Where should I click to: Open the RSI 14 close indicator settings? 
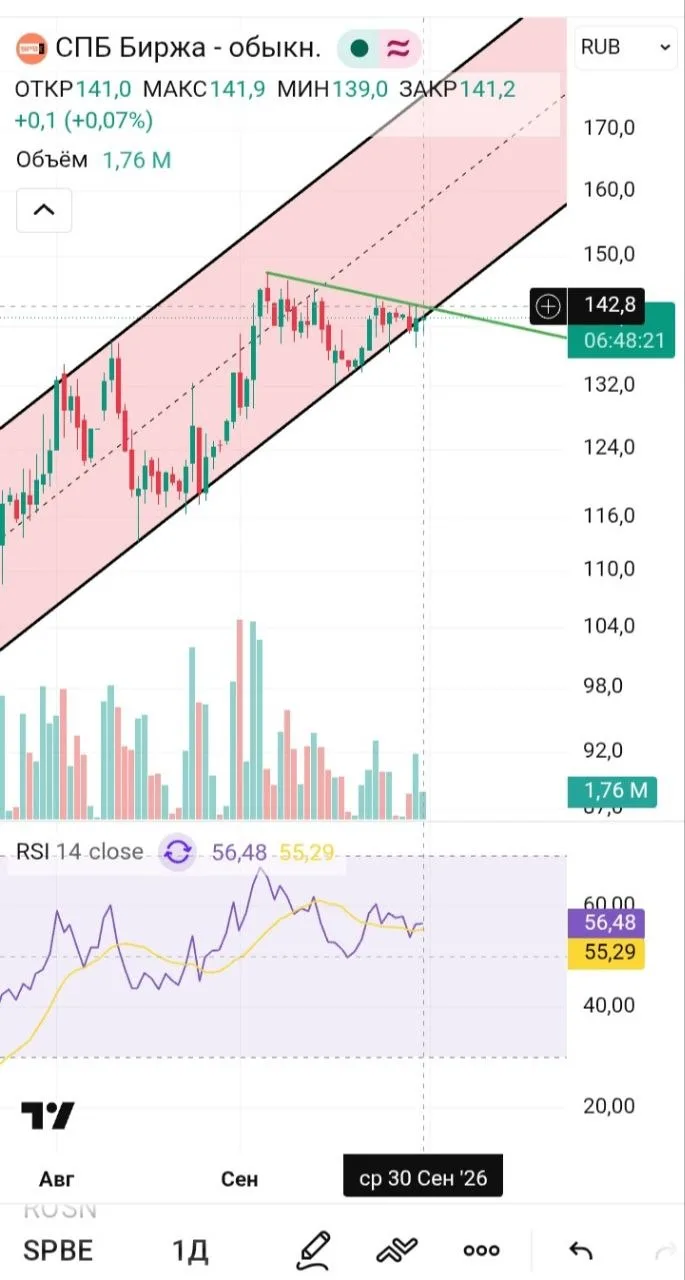tap(79, 852)
